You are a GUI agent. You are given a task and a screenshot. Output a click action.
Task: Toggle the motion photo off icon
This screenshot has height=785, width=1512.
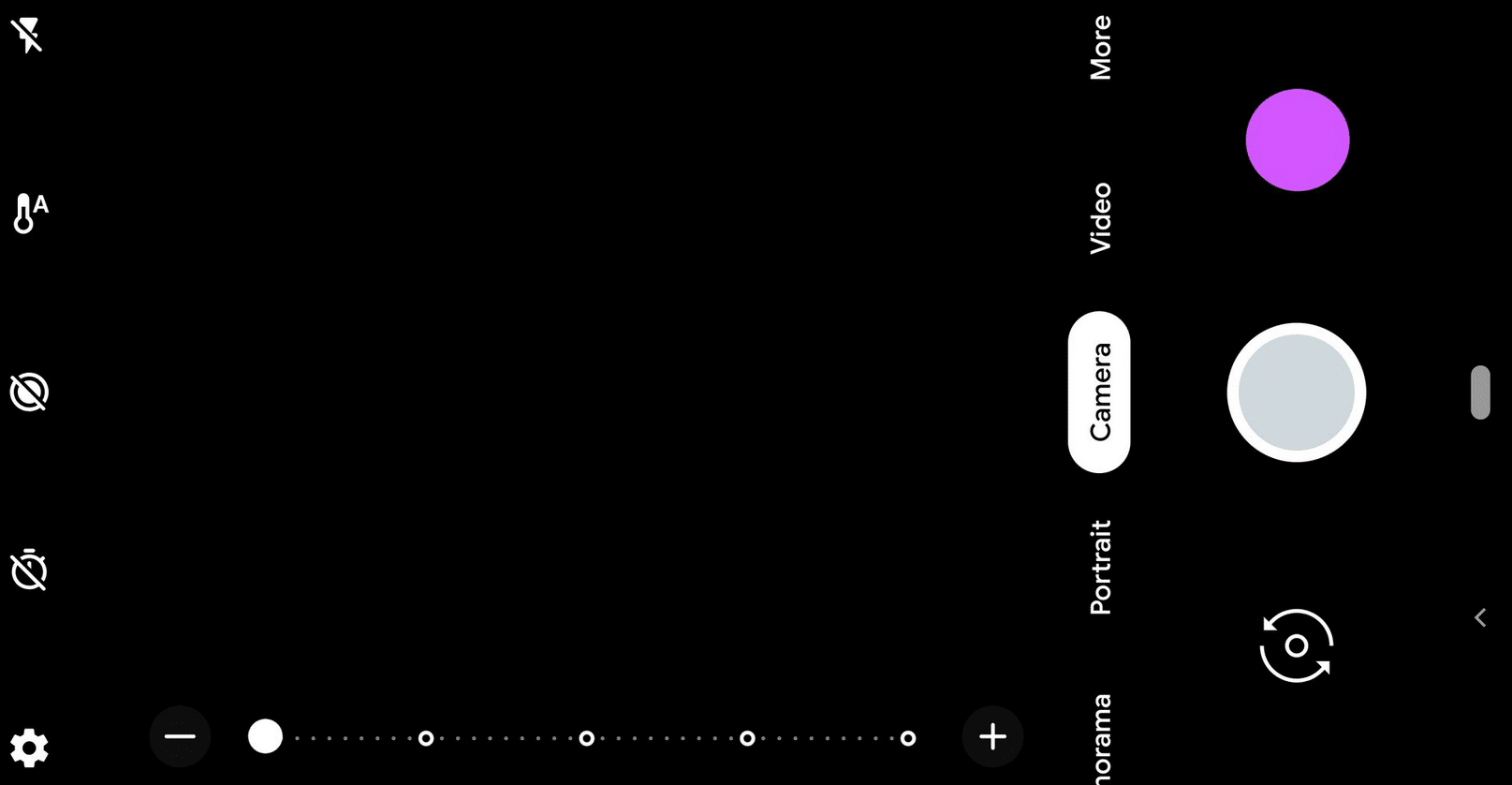point(29,392)
